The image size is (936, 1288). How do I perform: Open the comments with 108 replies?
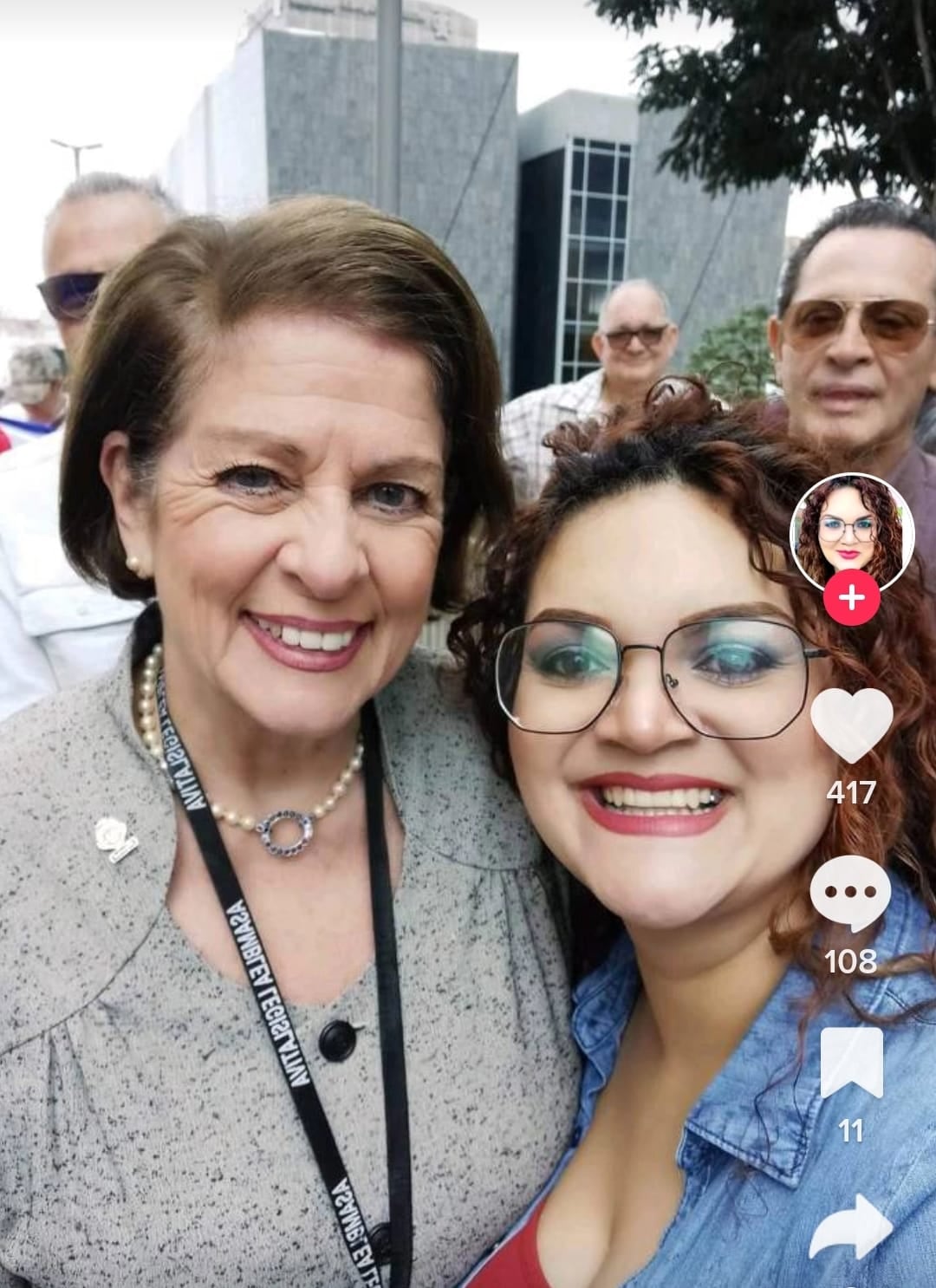pos(850,893)
